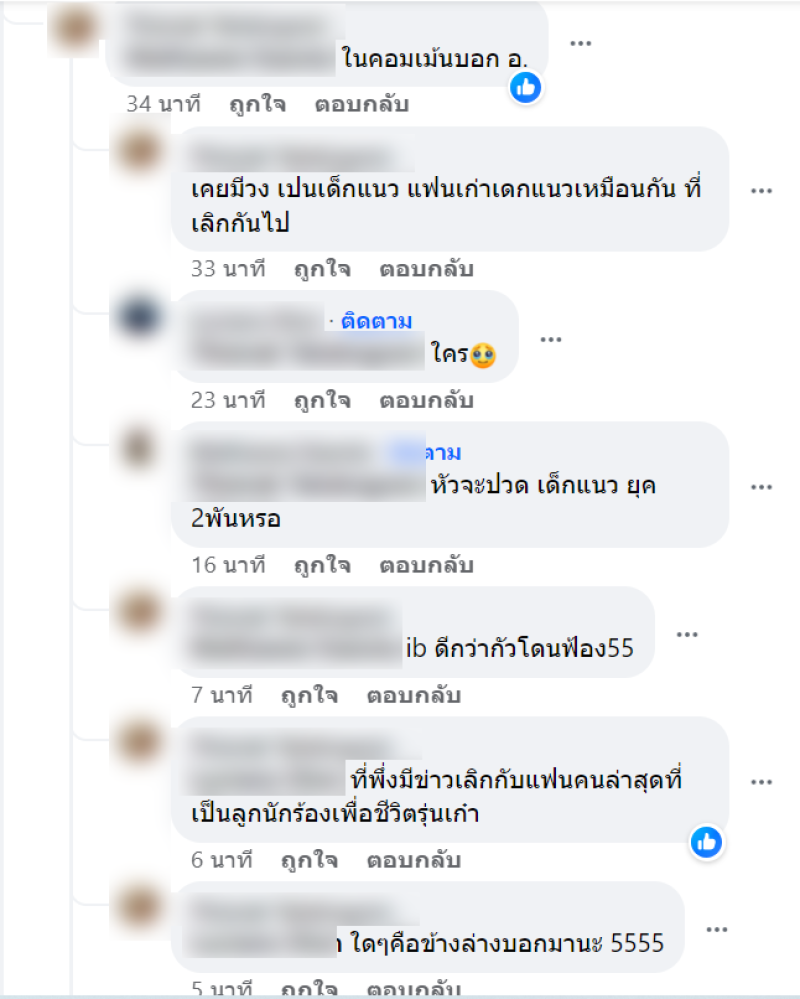Open options for the ใดๆคือข้างล่างบอกมานะ comment
800x999 pixels.
pos(716,928)
